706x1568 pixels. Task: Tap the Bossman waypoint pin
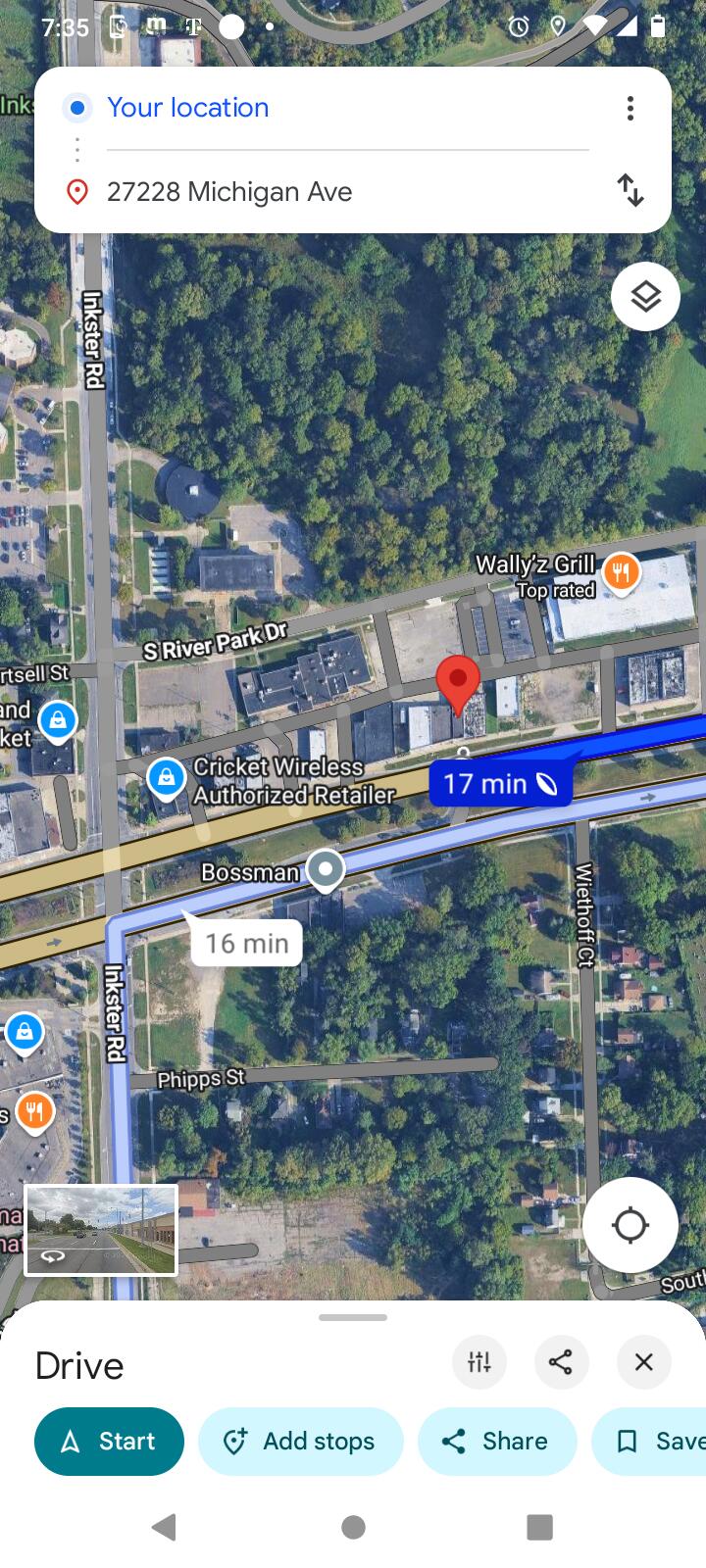pyautogui.click(x=326, y=868)
